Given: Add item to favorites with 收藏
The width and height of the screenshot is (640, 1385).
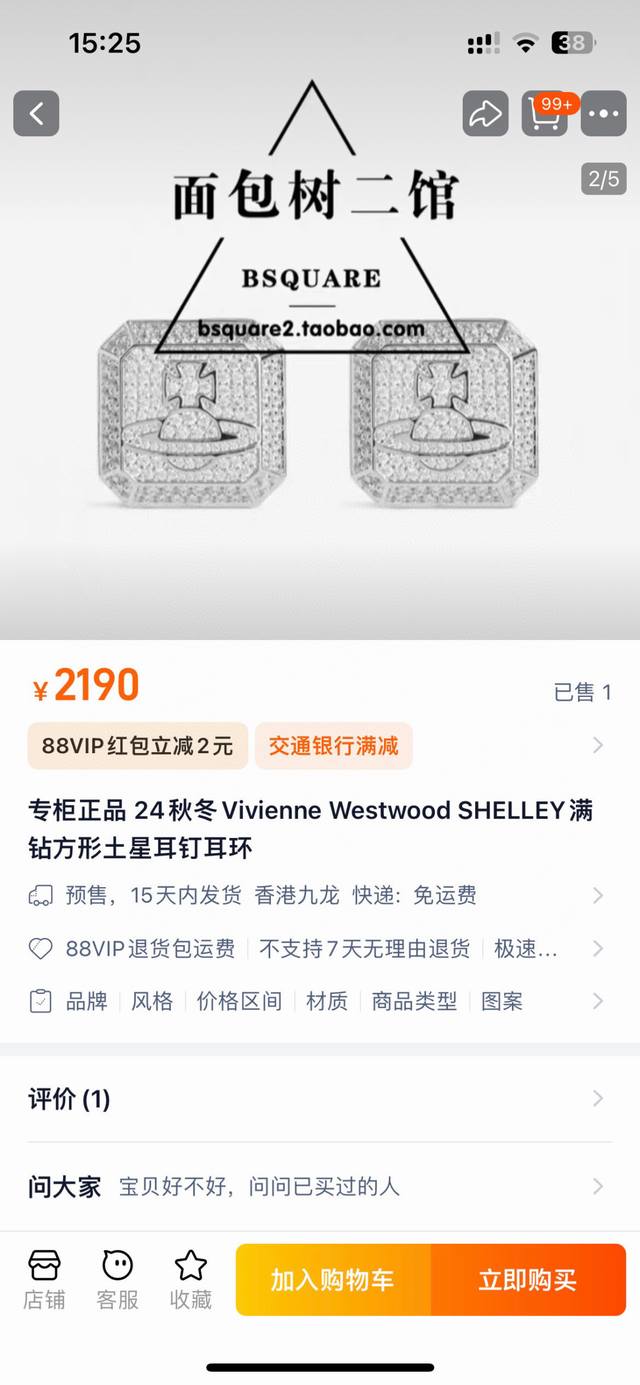Looking at the screenshot, I should [190, 1279].
